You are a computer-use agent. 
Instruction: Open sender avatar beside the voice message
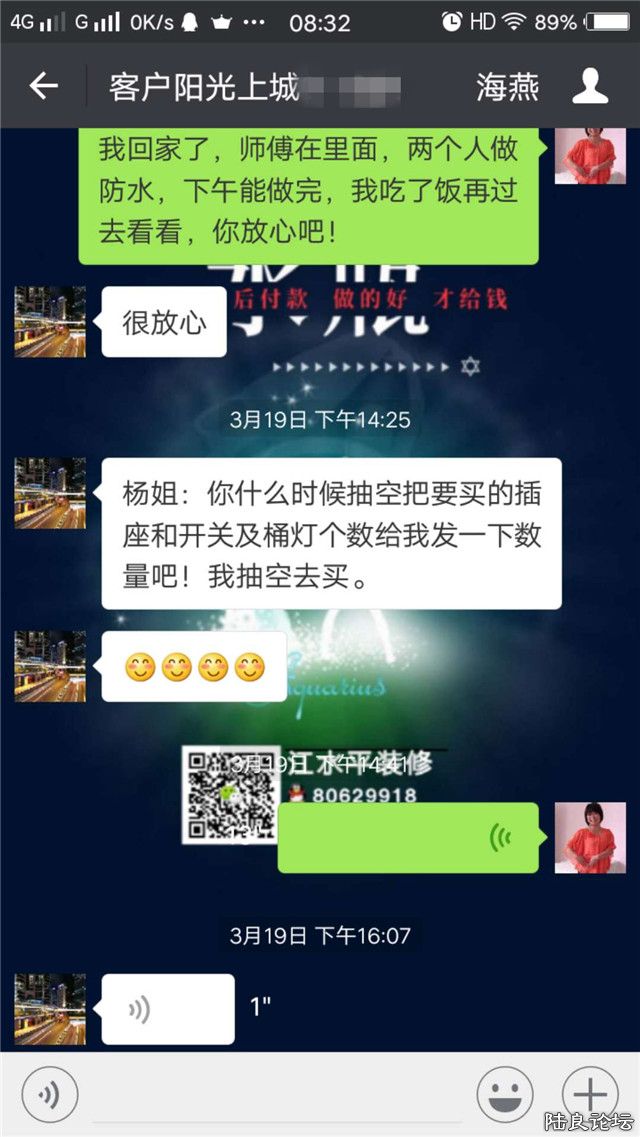pos(590,838)
